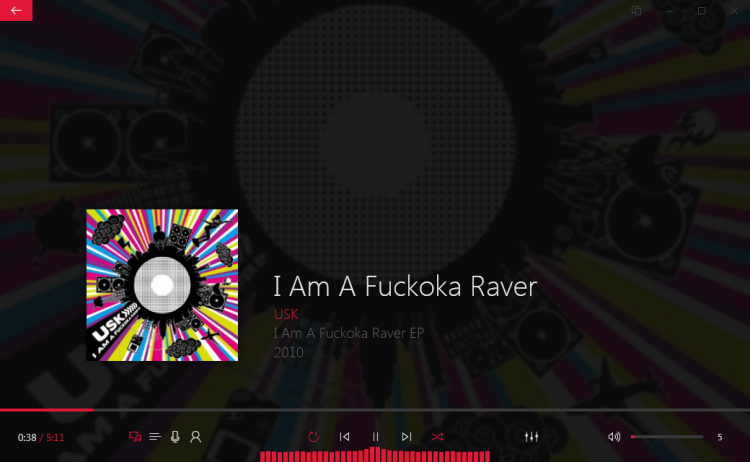Pause the current song
The height and width of the screenshot is (462, 750).
(375, 437)
